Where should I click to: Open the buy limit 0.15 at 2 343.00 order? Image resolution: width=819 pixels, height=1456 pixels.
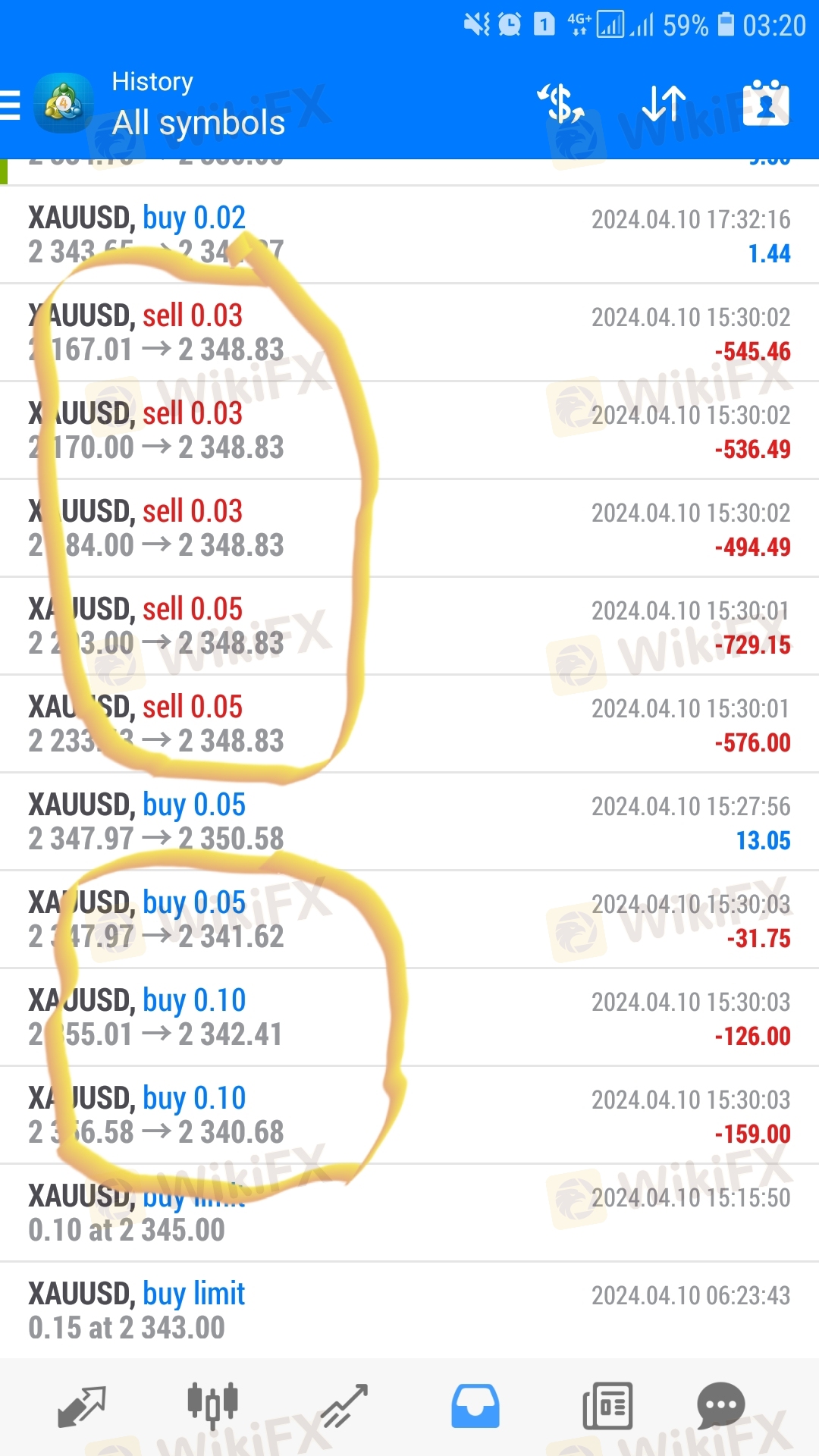point(409,1311)
